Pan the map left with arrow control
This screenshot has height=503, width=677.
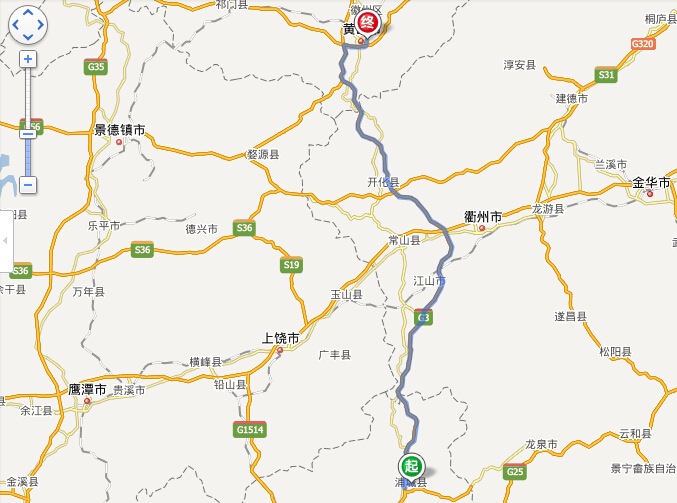[15, 23]
